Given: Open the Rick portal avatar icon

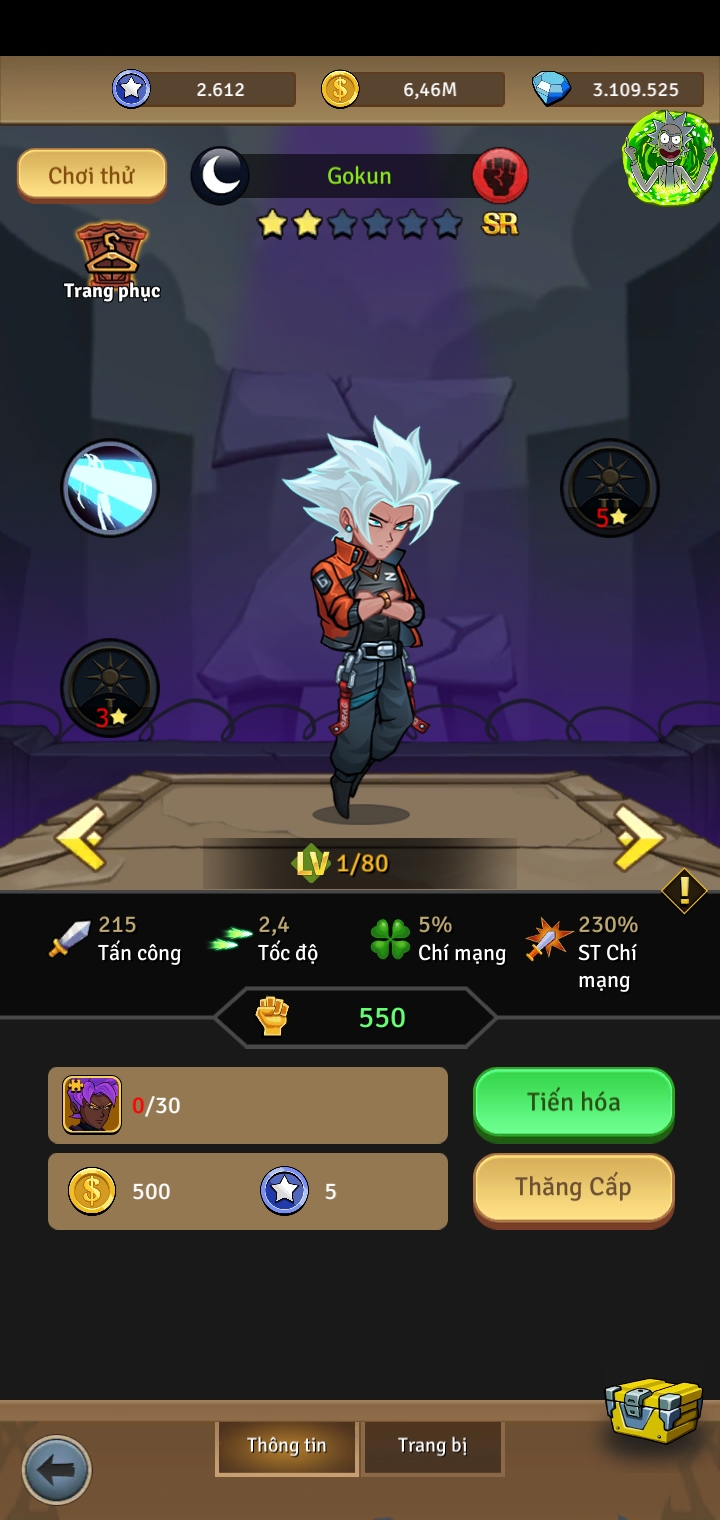Looking at the screenshot, I should [669, 158].
